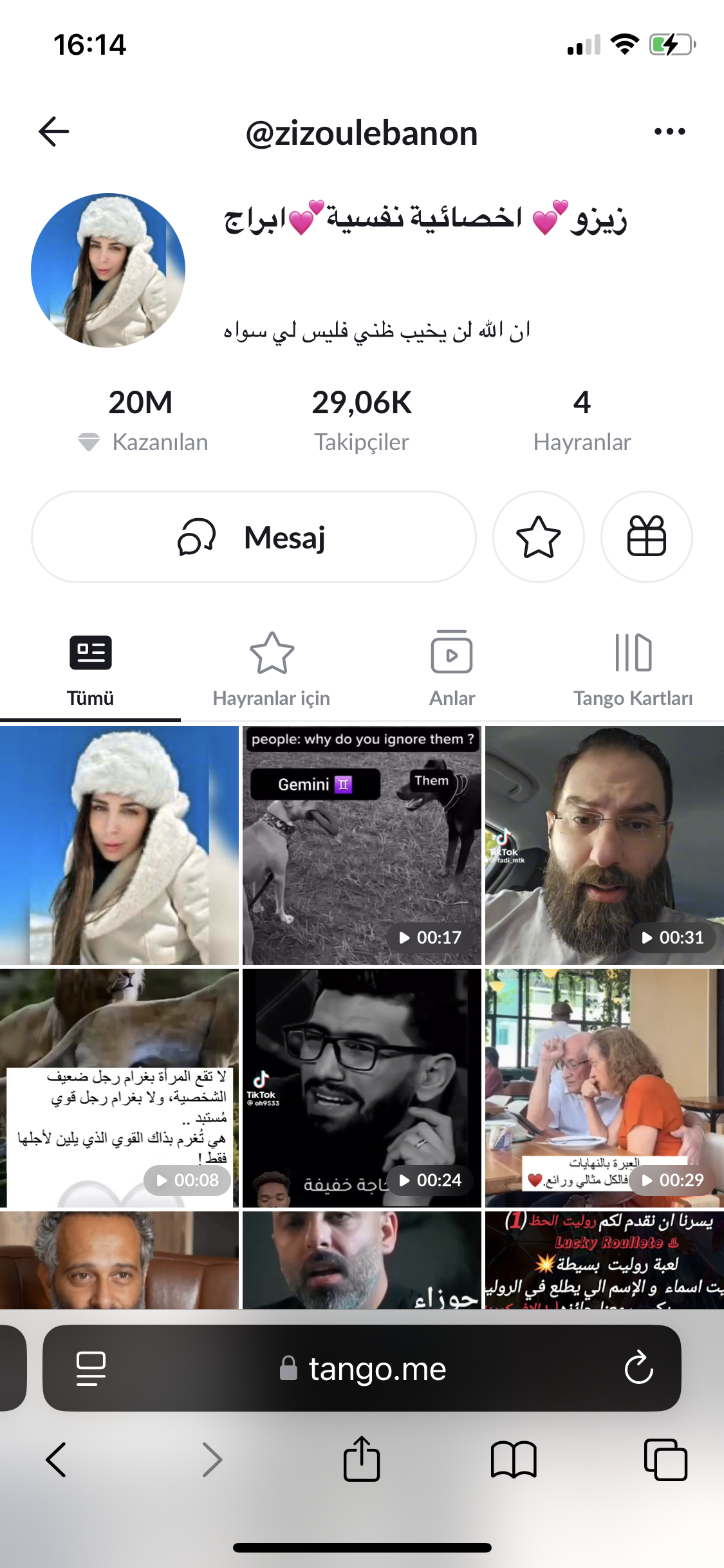Tap the star favorite button

[538, 537]
